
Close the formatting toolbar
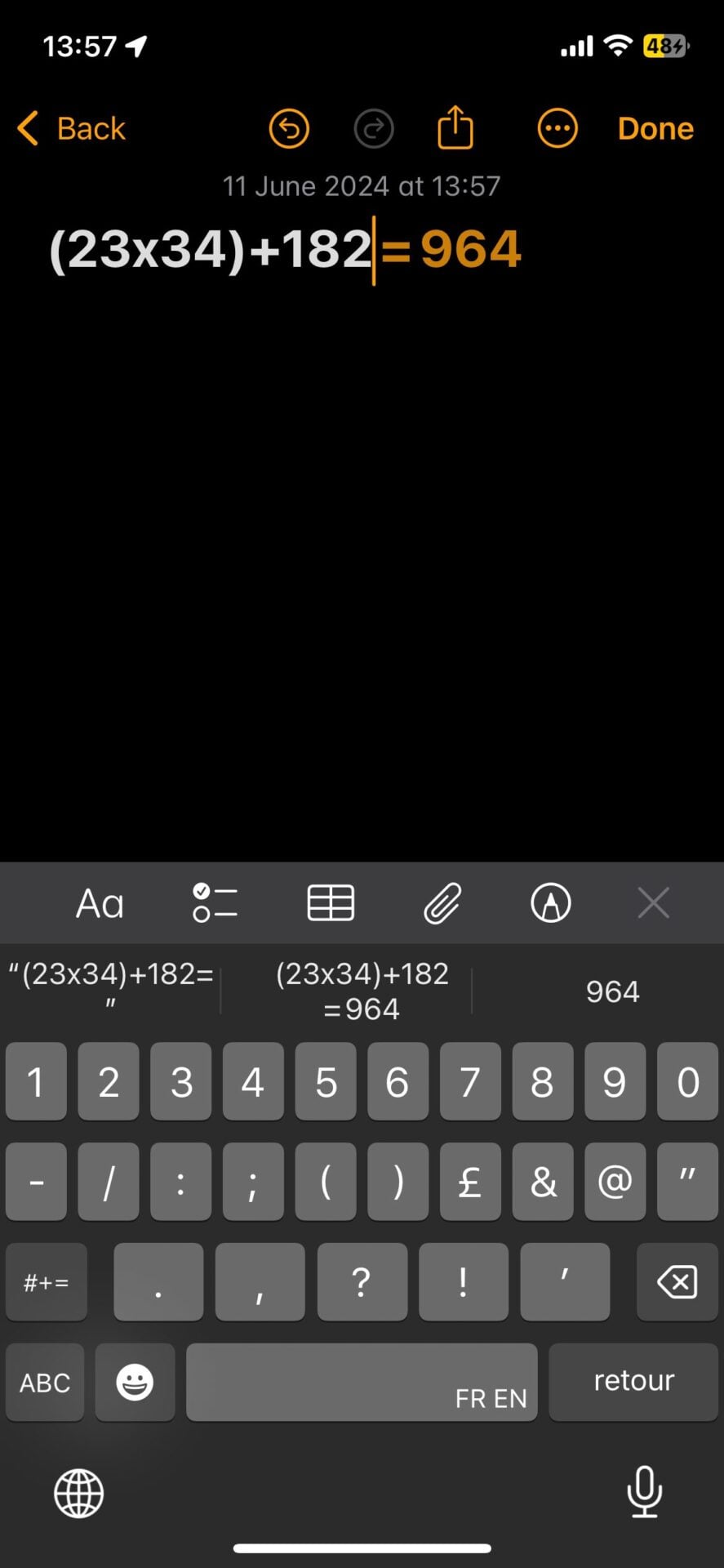pos(654,903)
